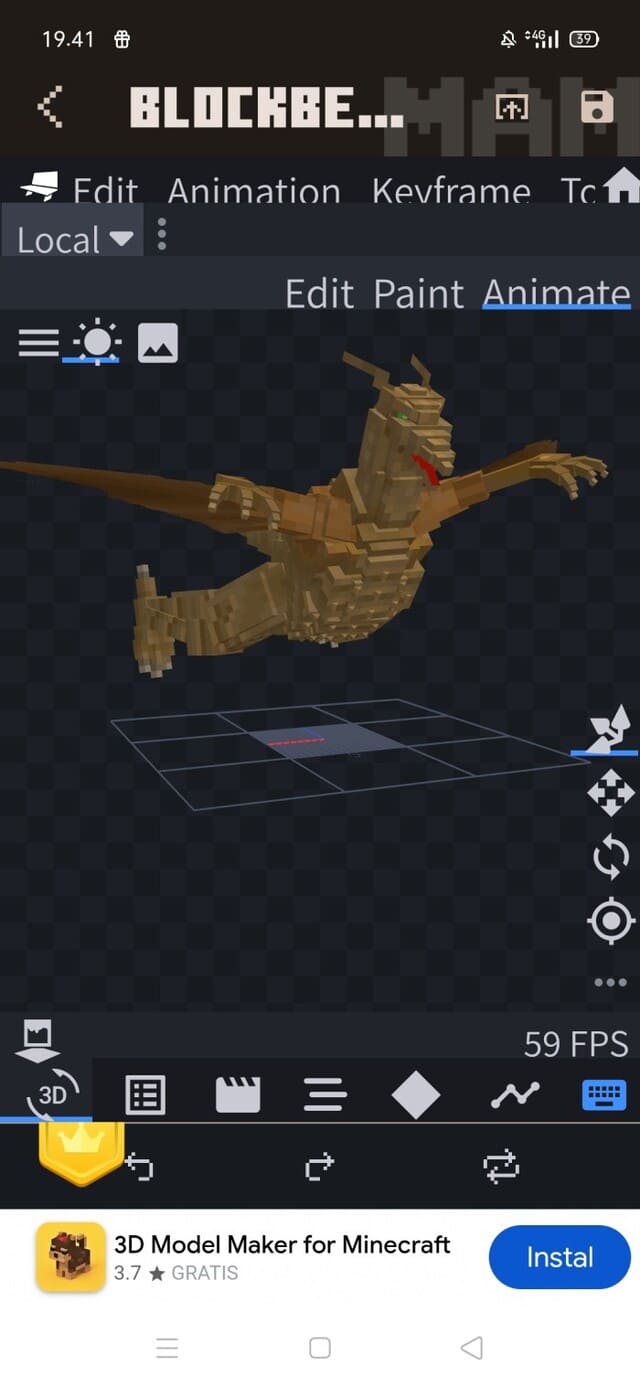
Task: Select the pivot target tool
Action: (611, 921)
